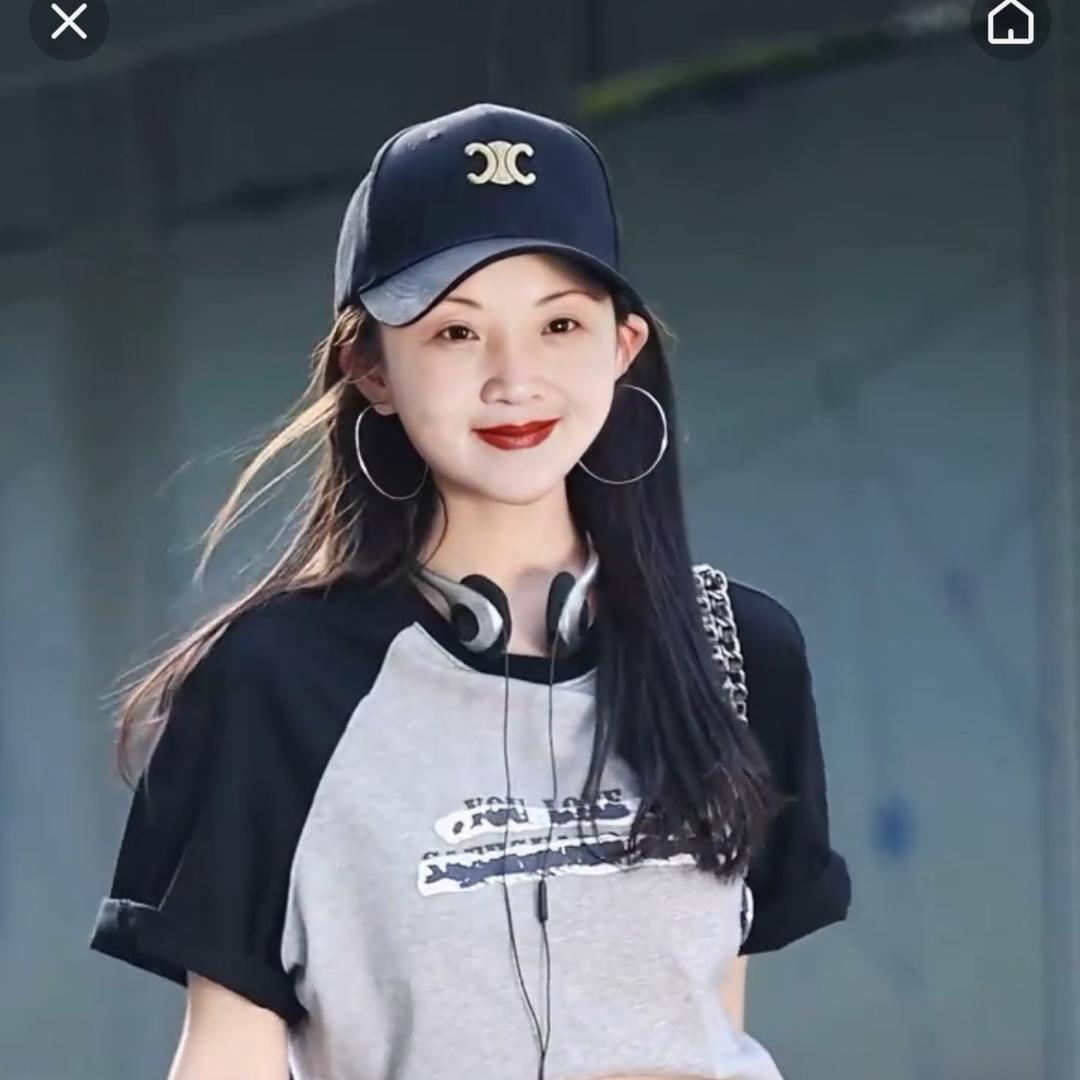Close the photo viewer
This screenshot has height=1080, width=1080.
tap(68, 22)
